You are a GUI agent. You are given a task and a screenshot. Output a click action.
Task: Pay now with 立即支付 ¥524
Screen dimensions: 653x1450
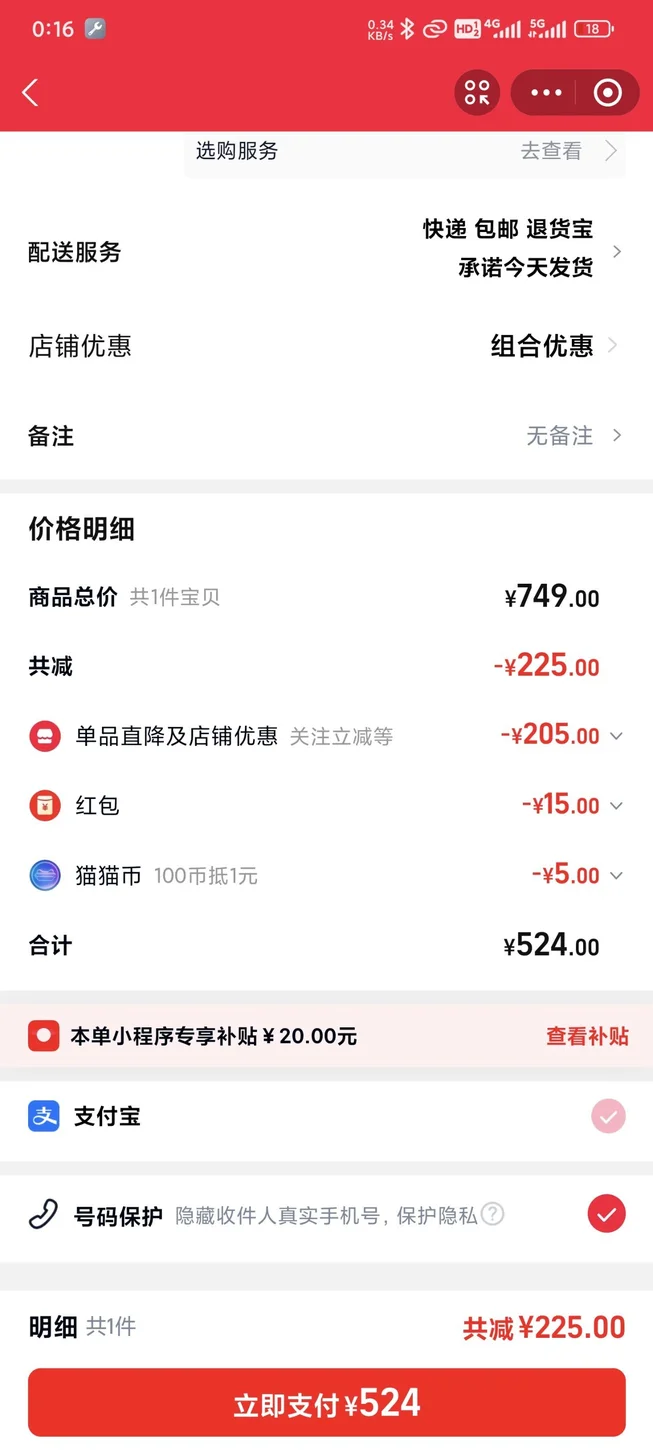(x=326, y=1403)
